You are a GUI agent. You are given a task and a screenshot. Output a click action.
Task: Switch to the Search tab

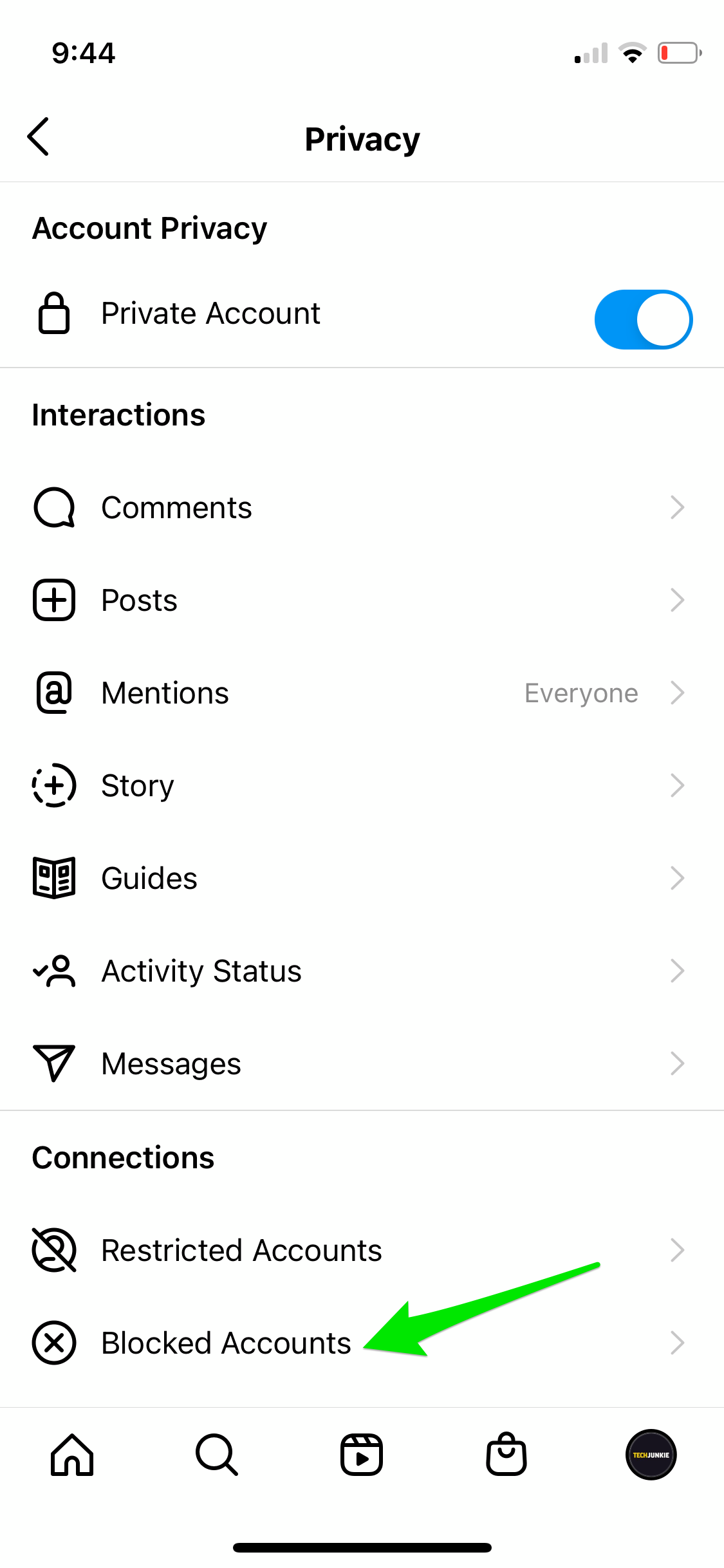[217, 1455]
